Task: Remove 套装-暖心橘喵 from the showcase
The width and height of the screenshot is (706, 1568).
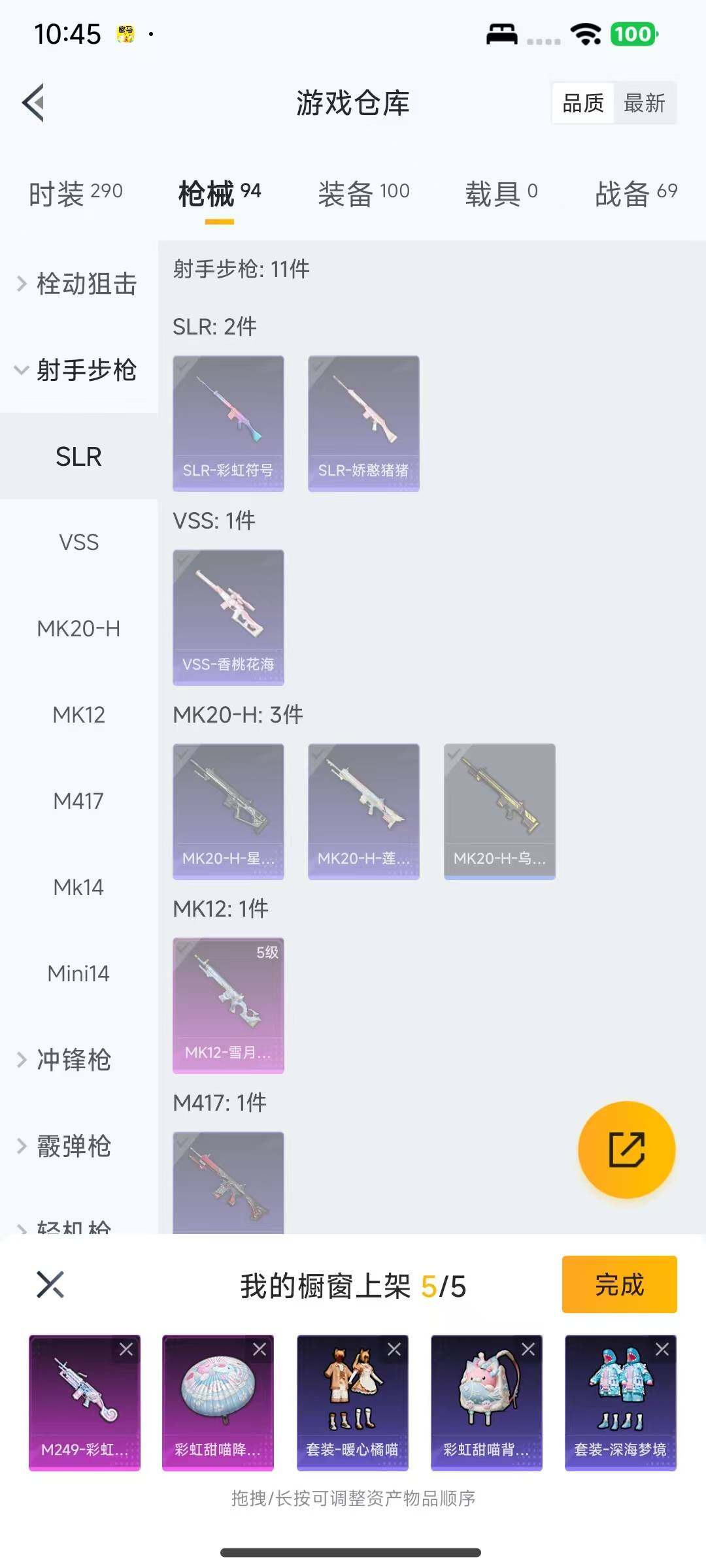Action: pyautogui.click(x=394, y=1349)
